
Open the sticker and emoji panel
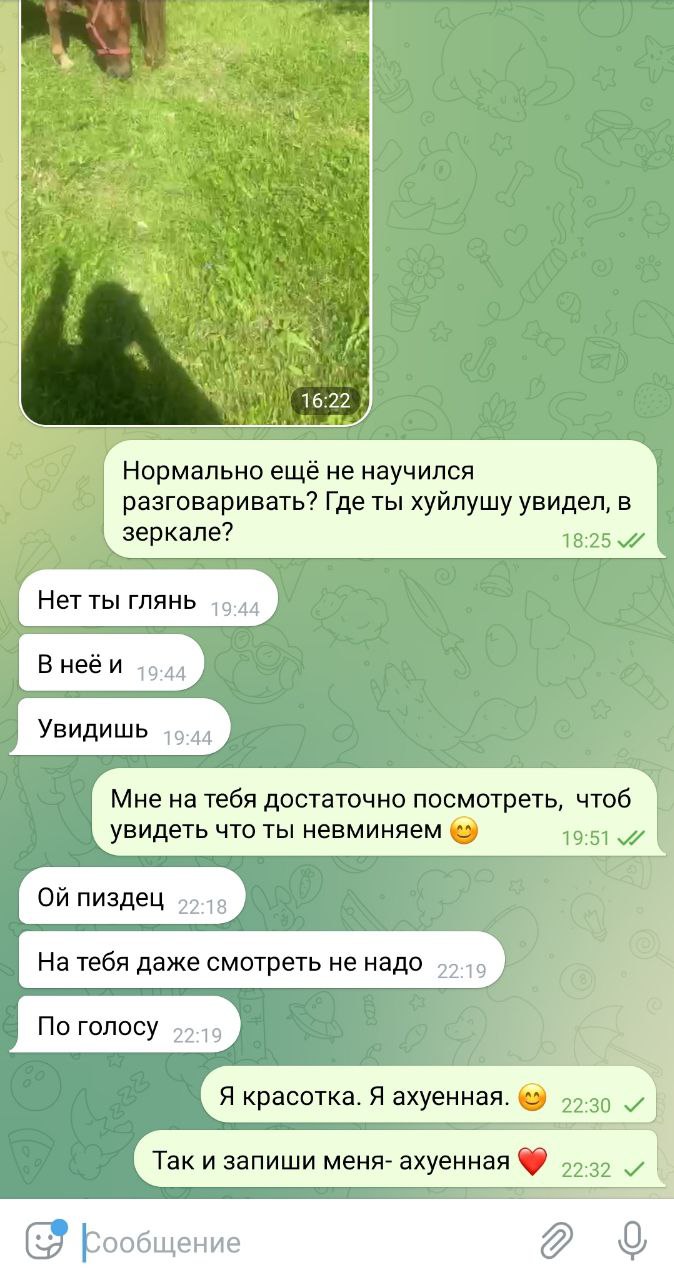tap(43, 1242)
